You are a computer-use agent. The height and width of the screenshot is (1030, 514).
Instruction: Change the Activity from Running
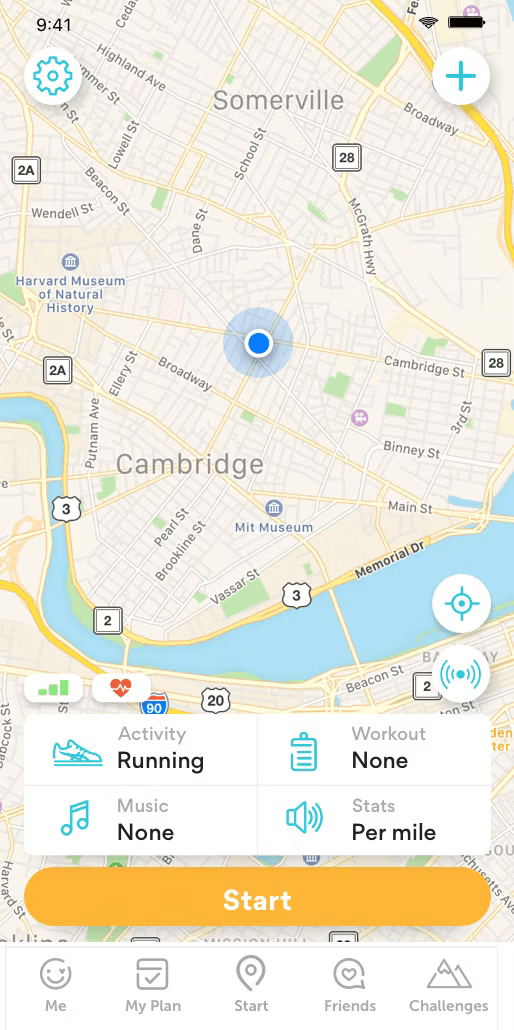point(141,750)
